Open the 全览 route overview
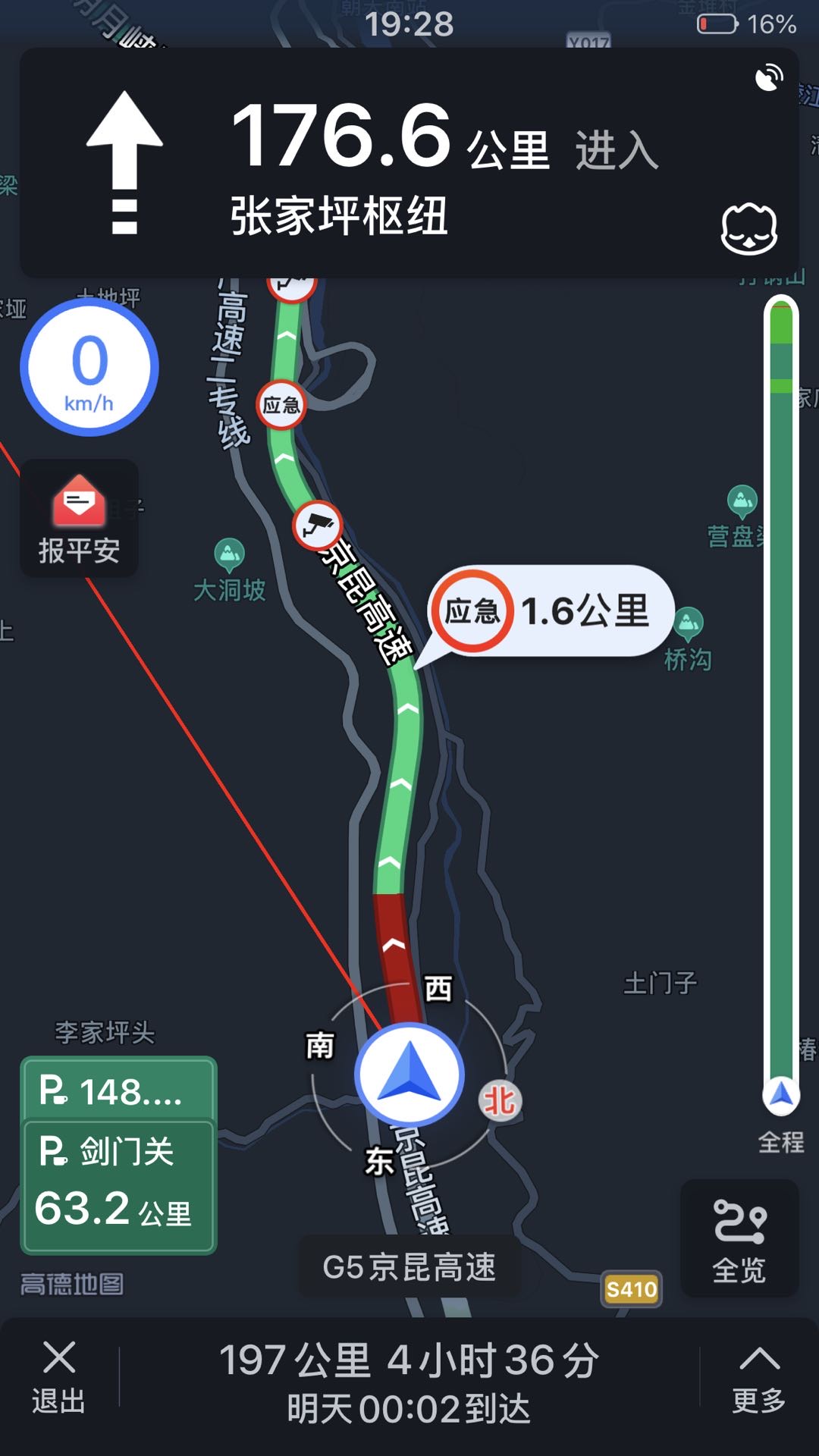 tap(739, 1239)
